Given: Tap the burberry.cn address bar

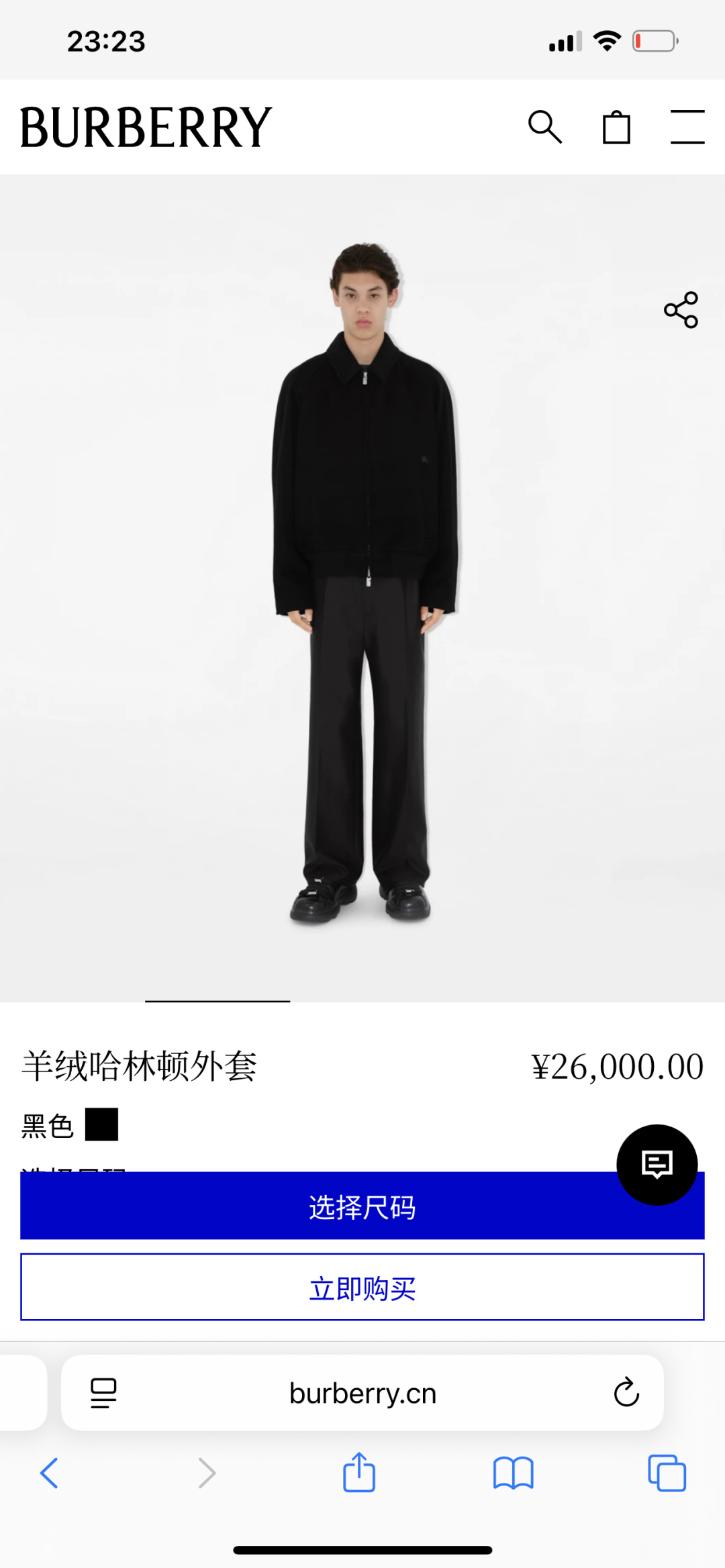Looking at the screenshot, I should click(x=362, y=1393).
